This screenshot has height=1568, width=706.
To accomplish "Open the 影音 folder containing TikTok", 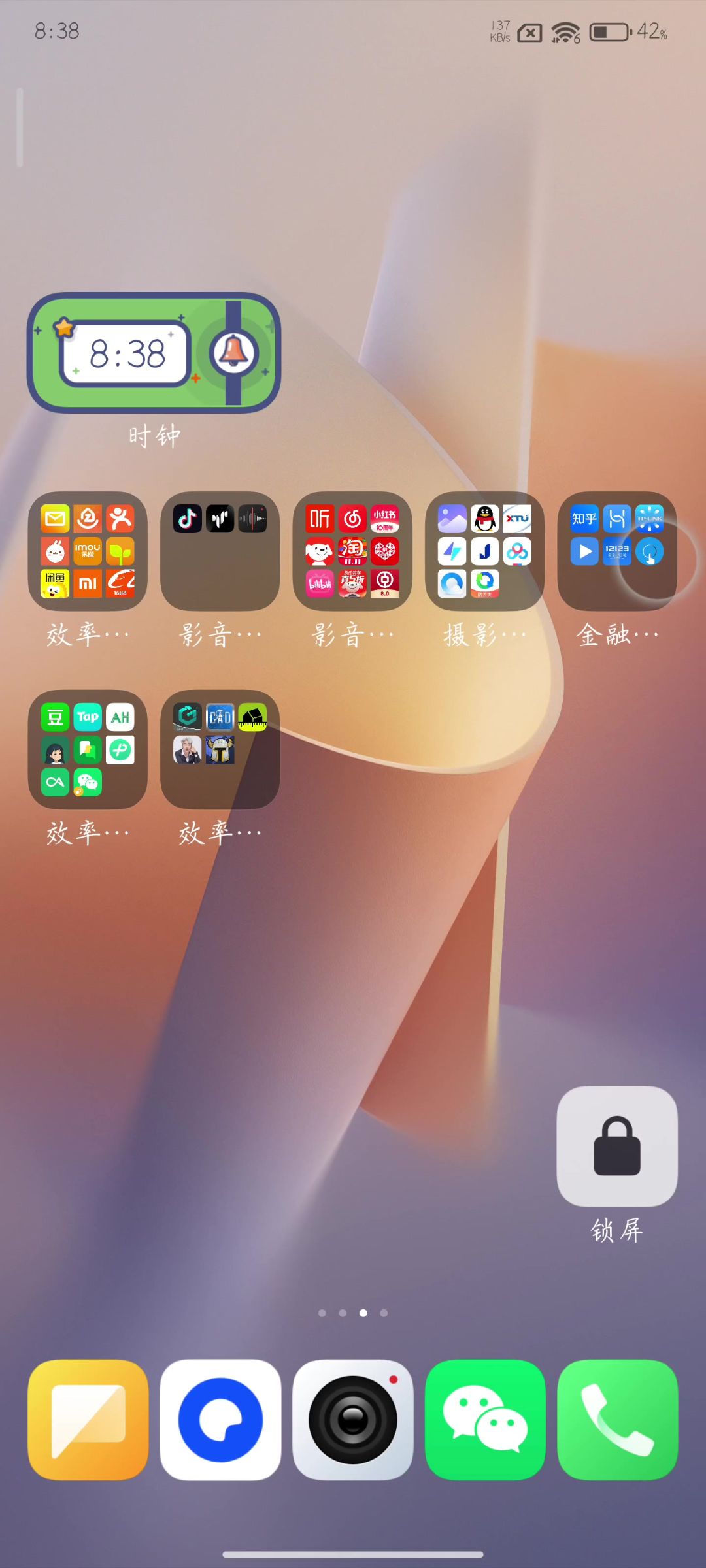I will [220, 551].
